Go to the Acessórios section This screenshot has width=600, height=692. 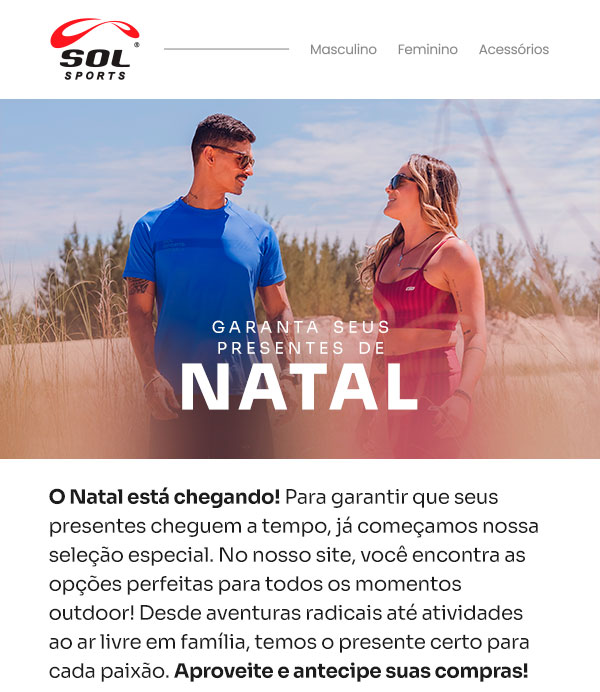coord(513,49)
